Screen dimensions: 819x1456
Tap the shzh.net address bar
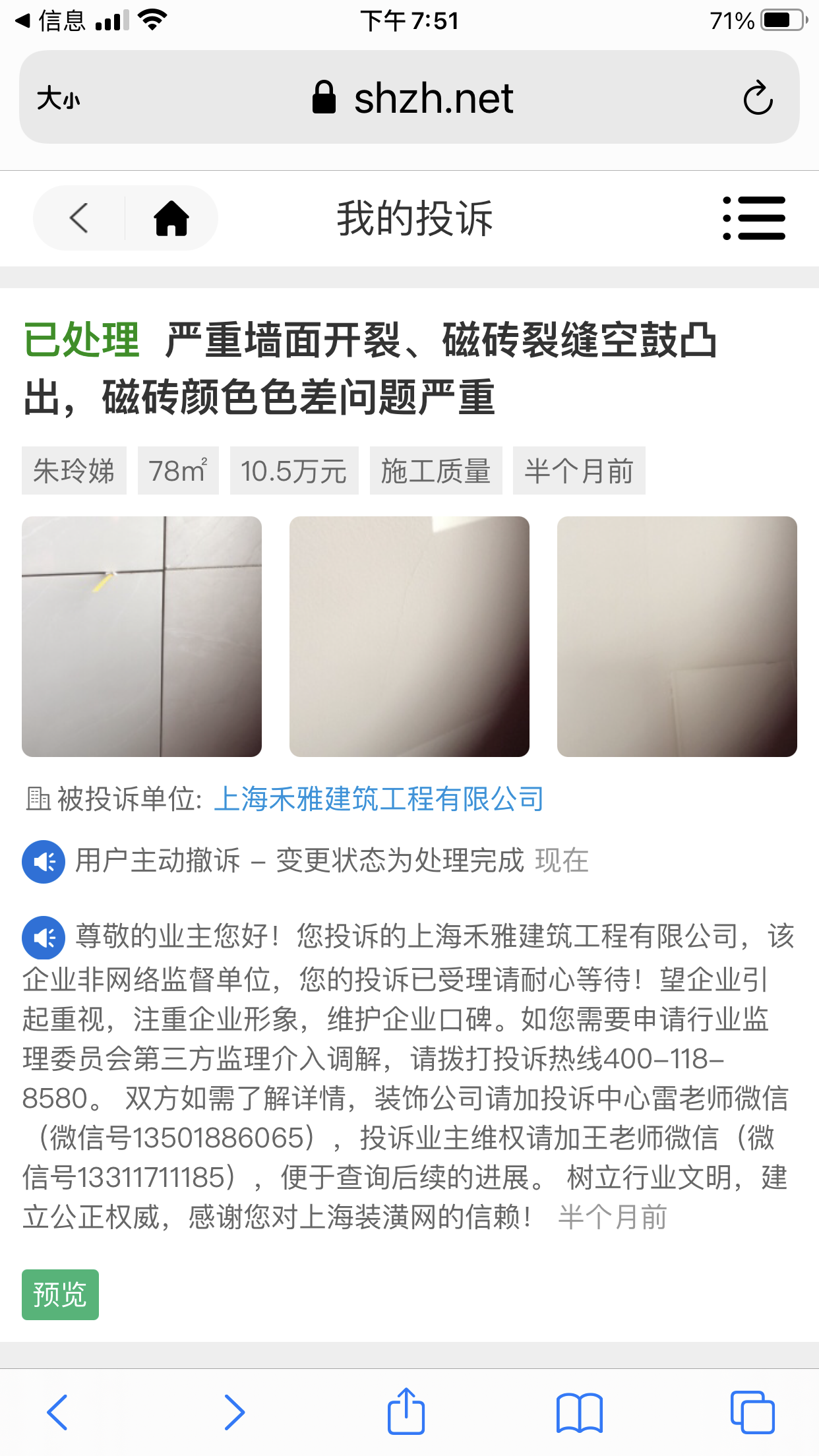pyautogui.click(x=412, y=98)
